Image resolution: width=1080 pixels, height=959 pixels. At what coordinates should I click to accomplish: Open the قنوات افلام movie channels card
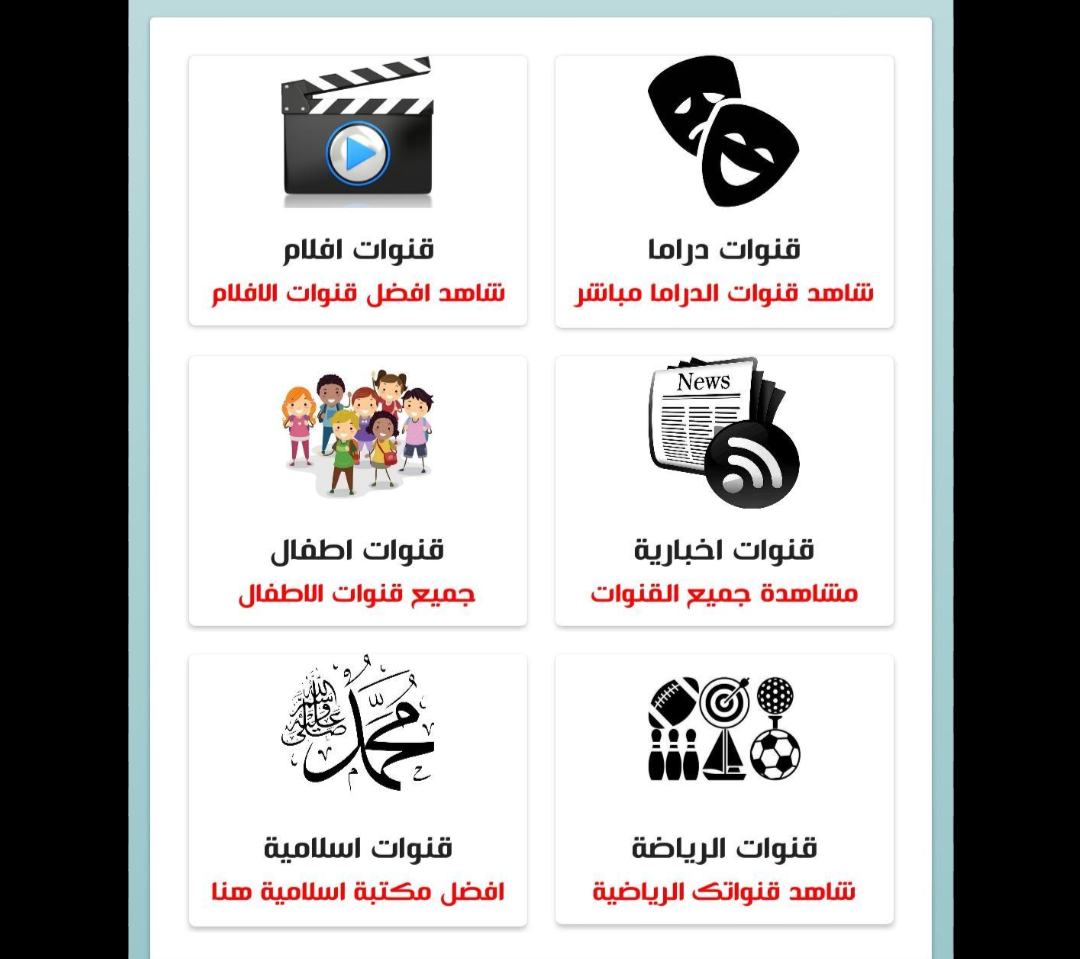pos(357,190)
